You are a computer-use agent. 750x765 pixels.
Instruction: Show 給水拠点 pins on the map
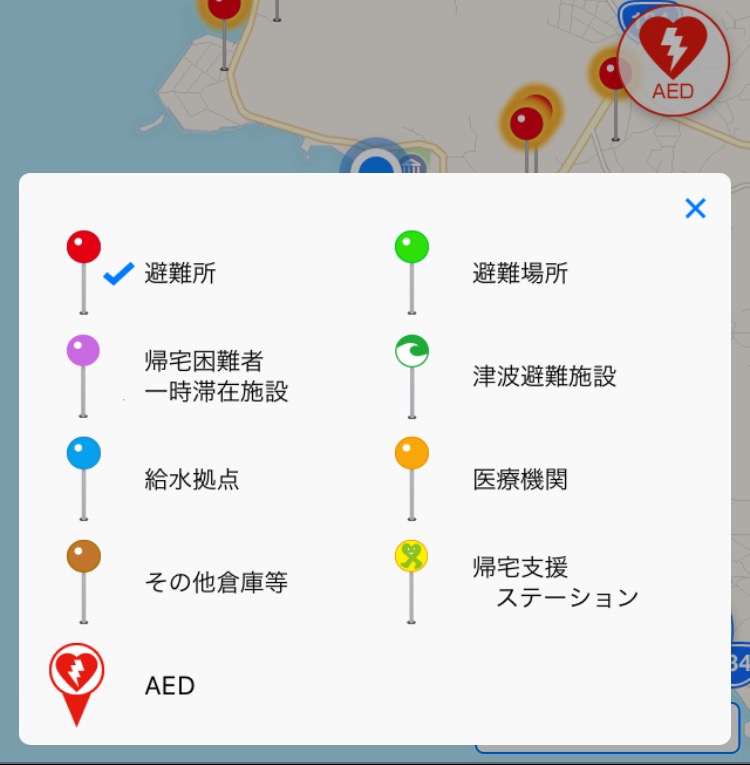coord(191,480)
